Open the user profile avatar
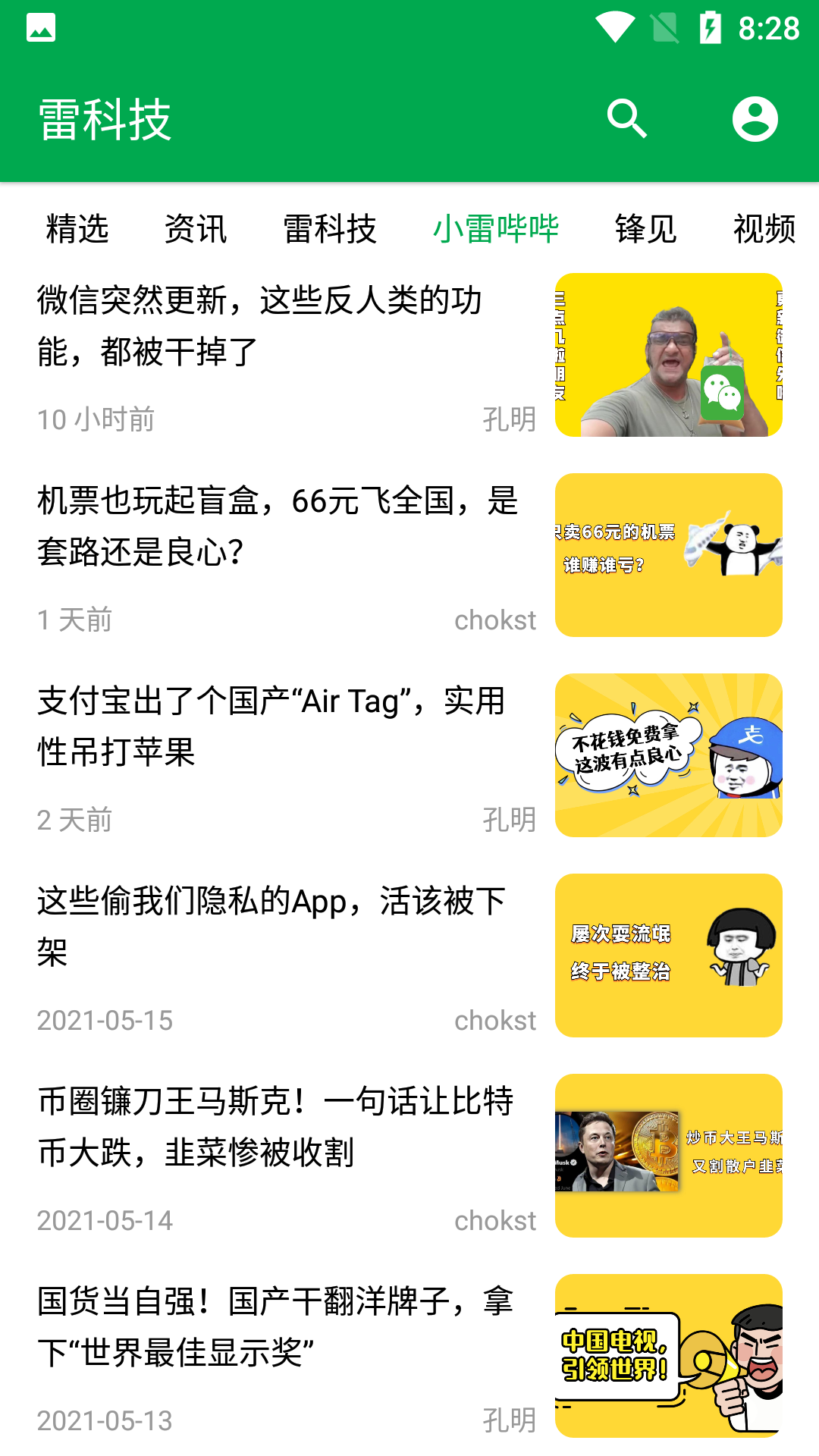 click(x=756, y=118)
